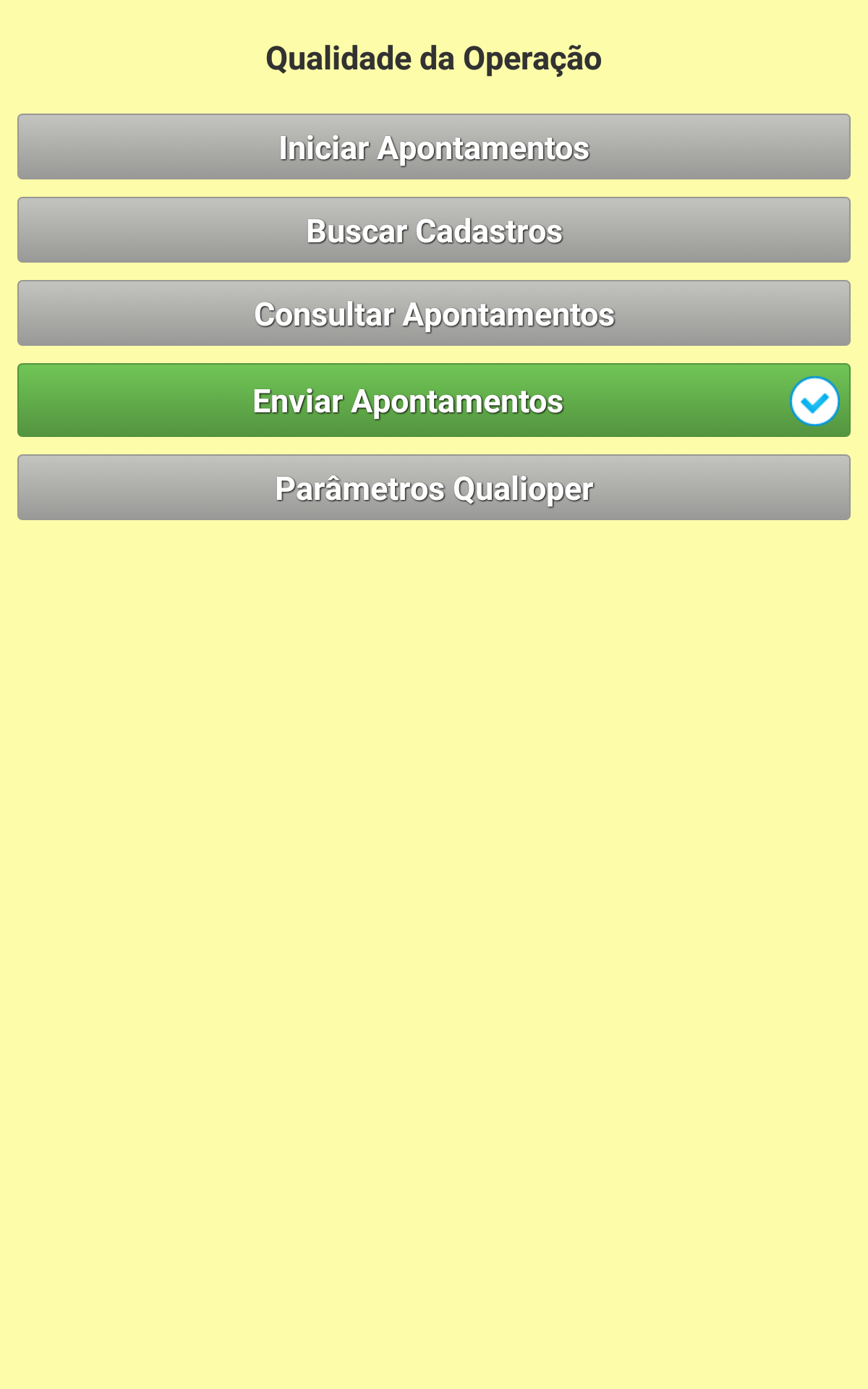Open Parâmetros Qualioper settings
Image resolution: width=868 pixels, height=1389 pixels.
pos(434,488)
